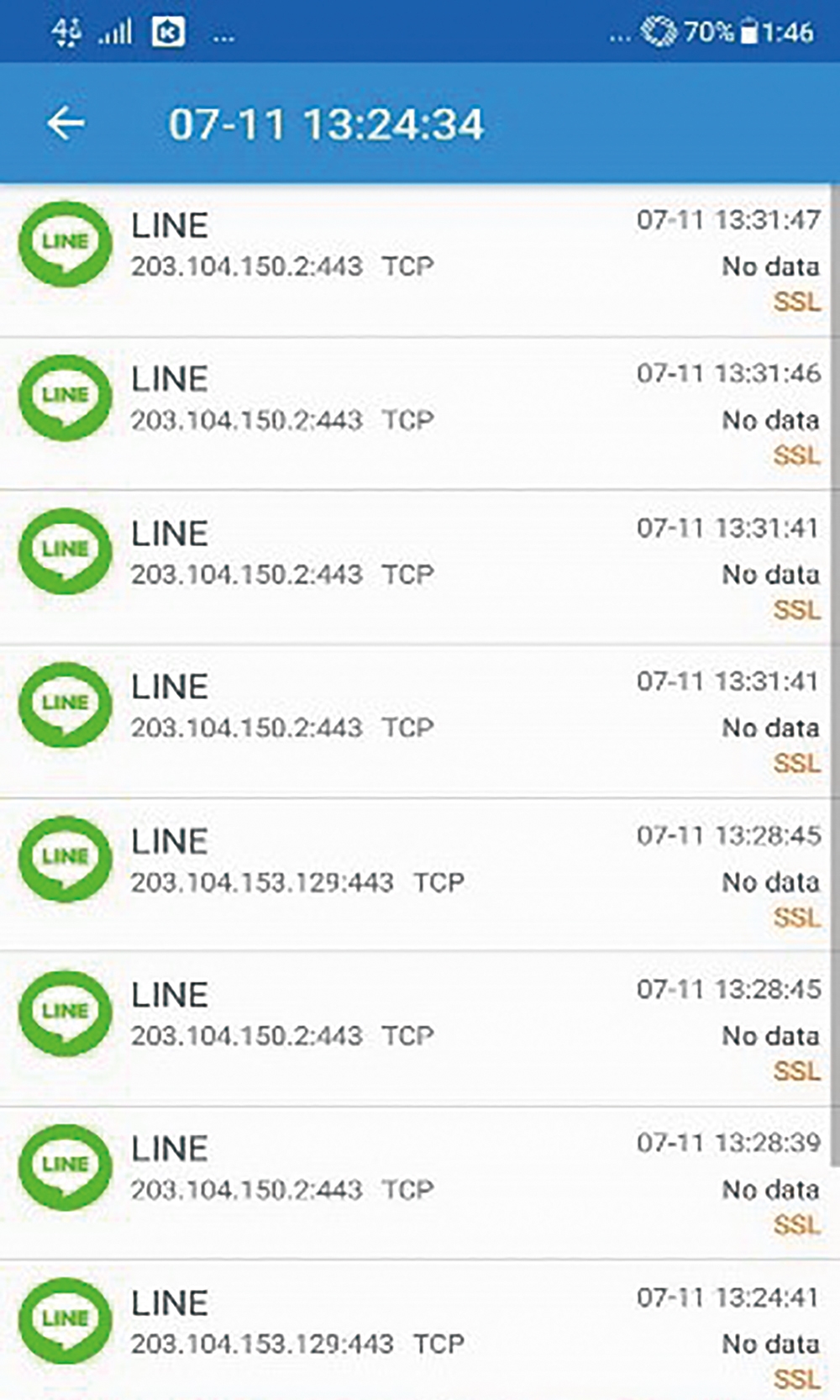The image size is (840, 1400).
Task: View the LINE capture entry at 13:24:41
Action: (x=417, y=1330)
